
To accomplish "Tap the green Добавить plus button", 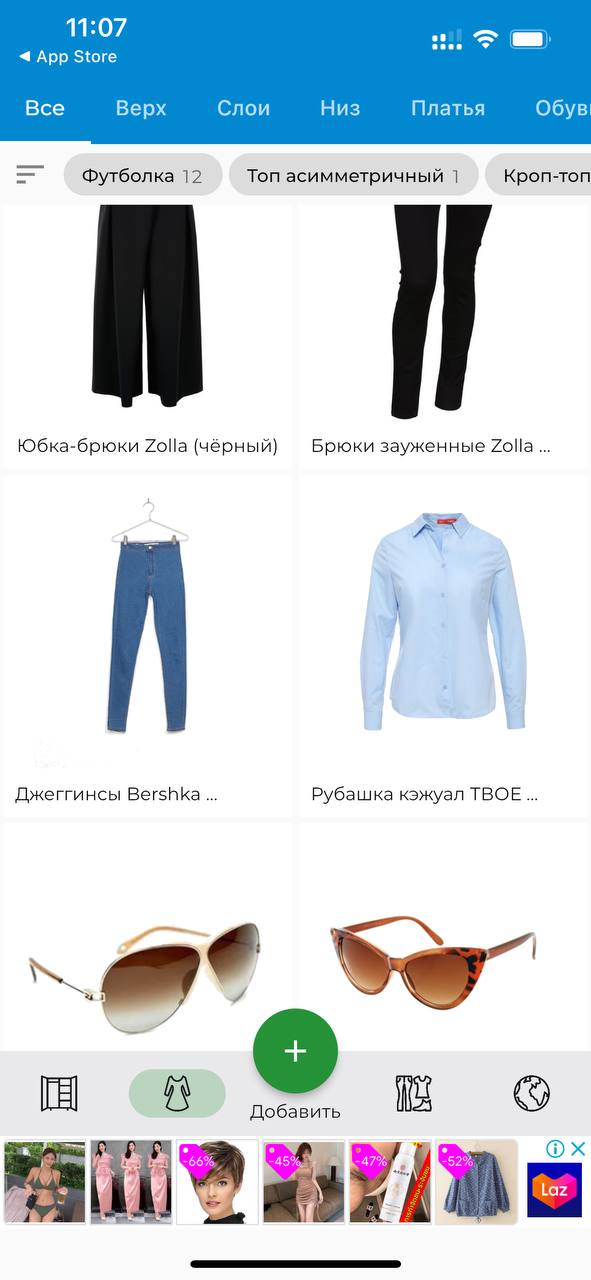I will pos(295,1051).
